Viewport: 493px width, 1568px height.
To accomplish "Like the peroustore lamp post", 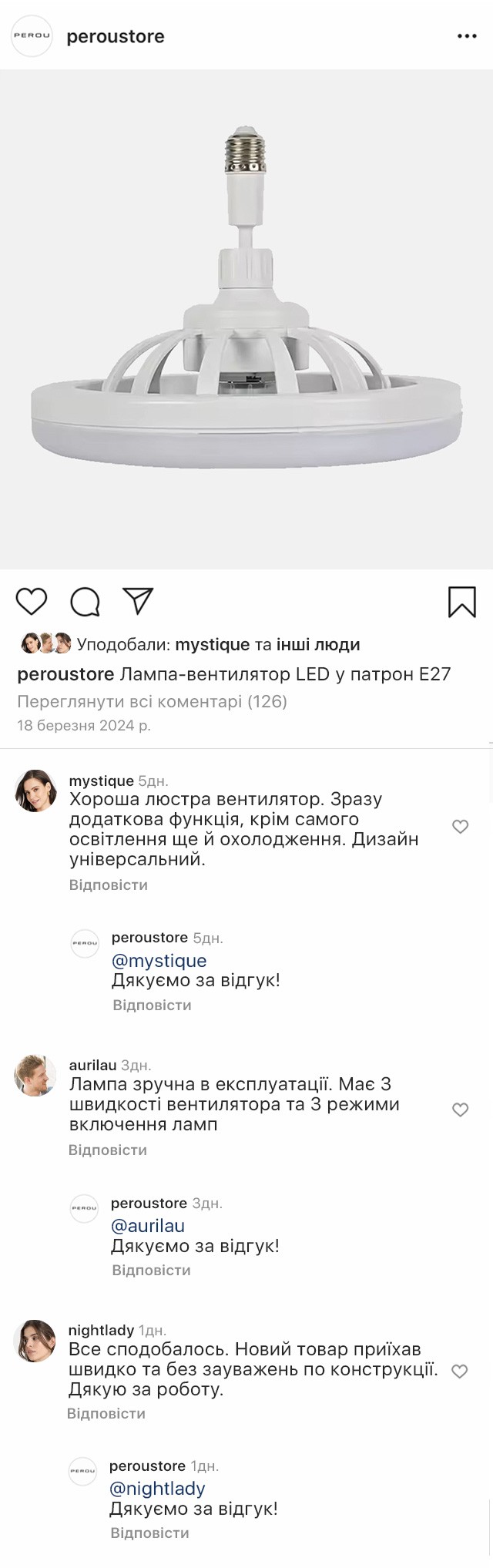I will (32, 601).
